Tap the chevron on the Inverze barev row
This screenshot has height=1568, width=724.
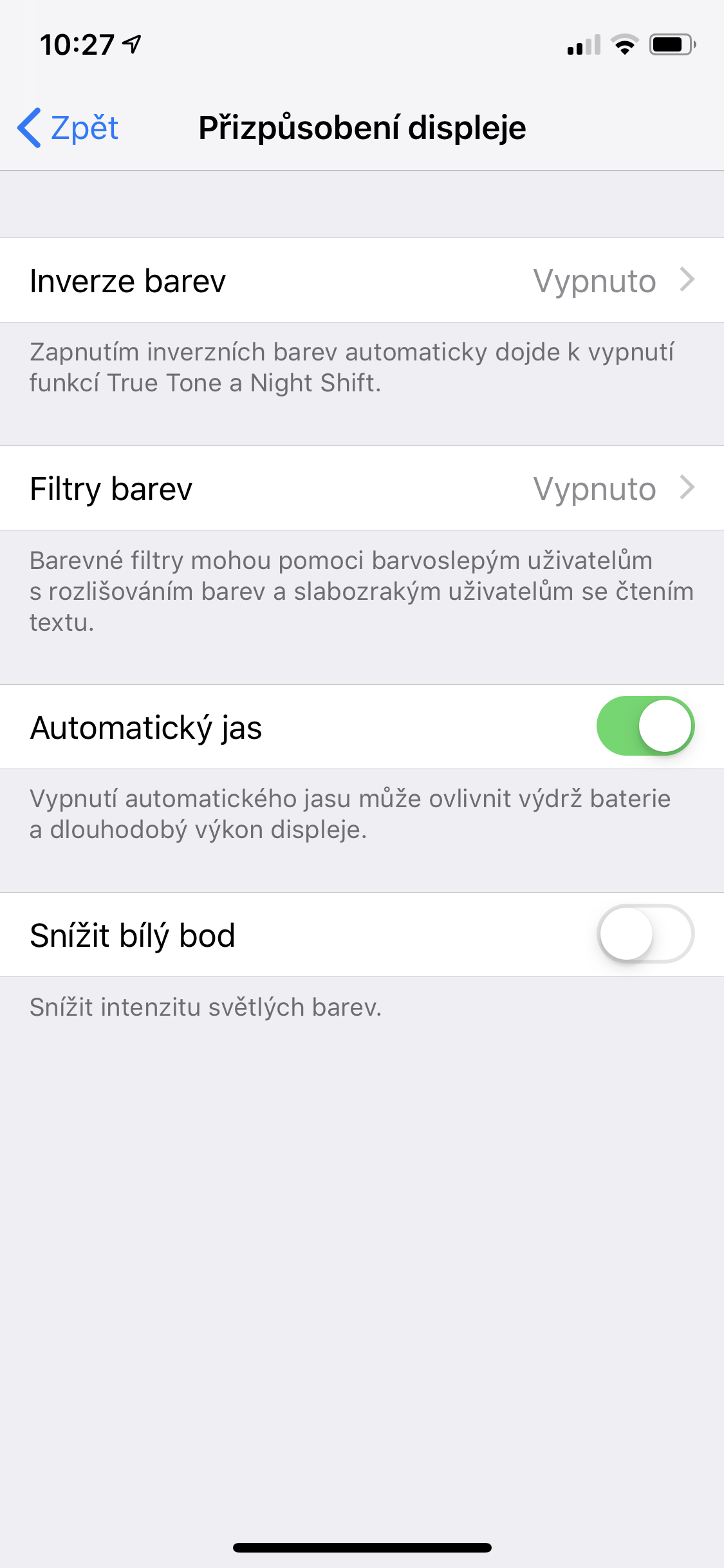(689, 281)
